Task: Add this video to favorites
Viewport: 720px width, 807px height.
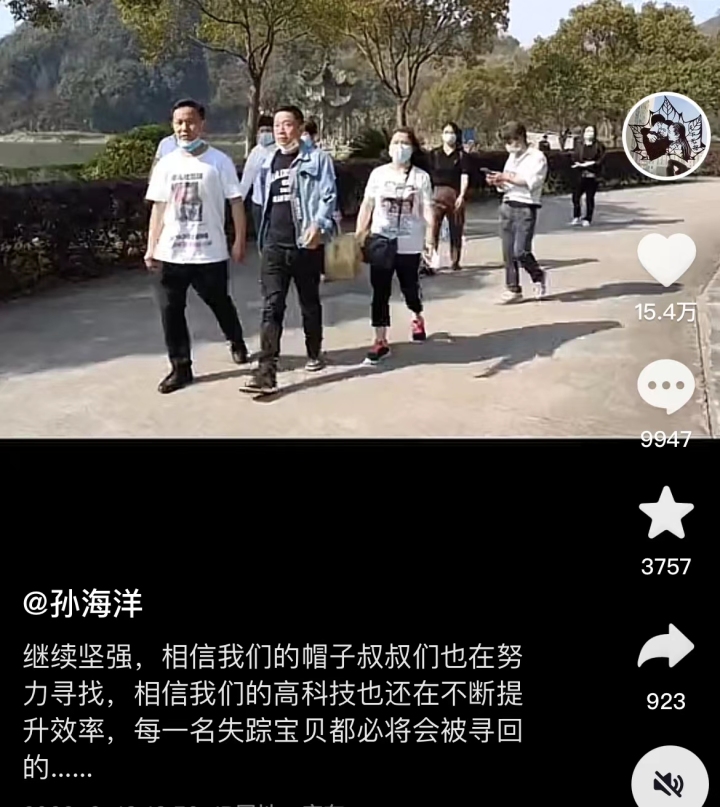Action: pyautogui.click(x=666, y=514)
